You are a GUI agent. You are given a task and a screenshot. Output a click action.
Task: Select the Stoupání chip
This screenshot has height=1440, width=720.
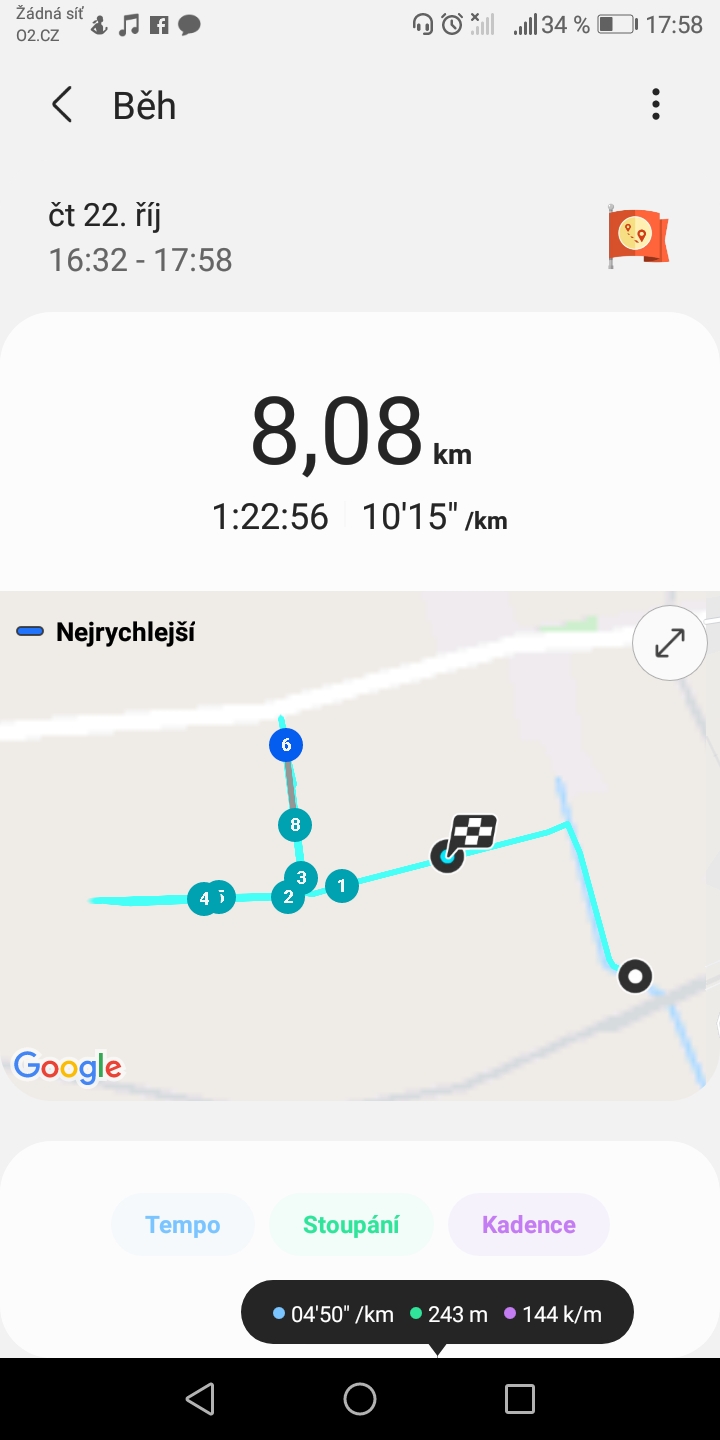pos(351,1225)
